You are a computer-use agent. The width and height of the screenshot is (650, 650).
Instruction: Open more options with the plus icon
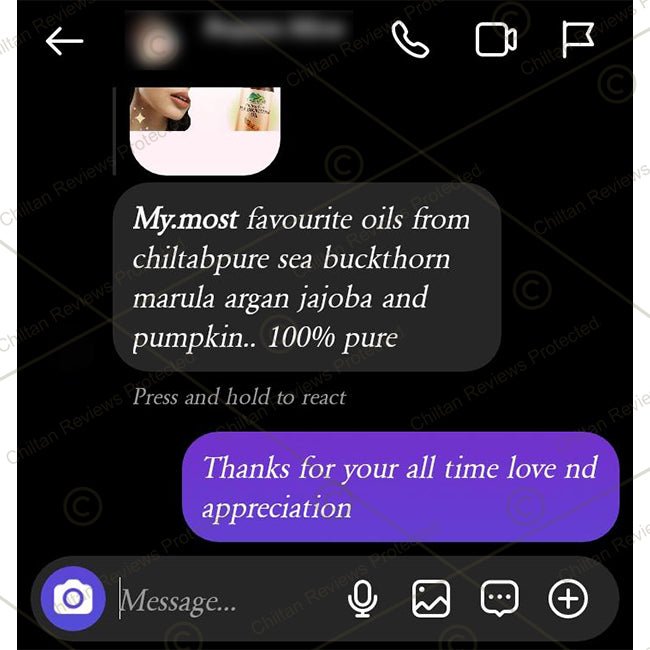(x=568, y=599)
